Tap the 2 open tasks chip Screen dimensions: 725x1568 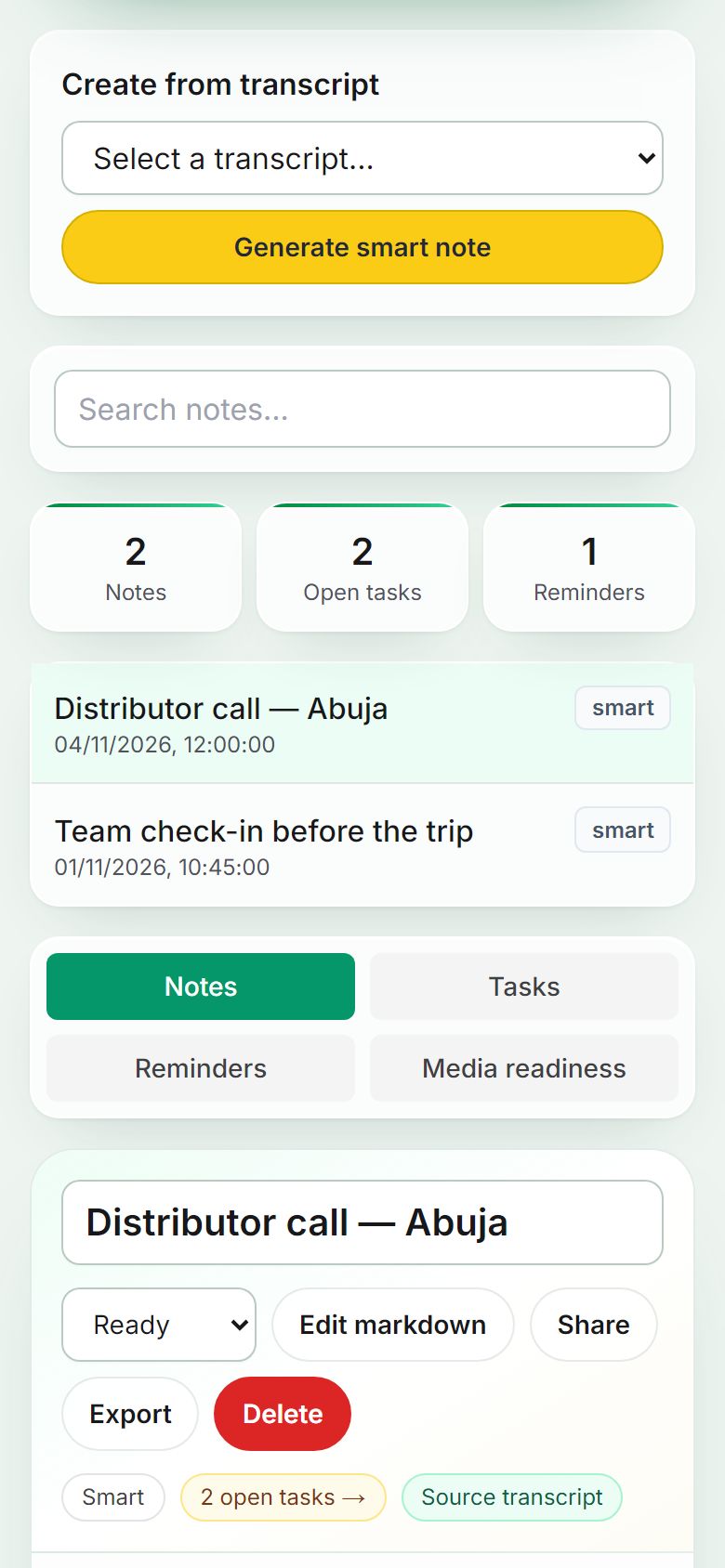(283, 1497)
